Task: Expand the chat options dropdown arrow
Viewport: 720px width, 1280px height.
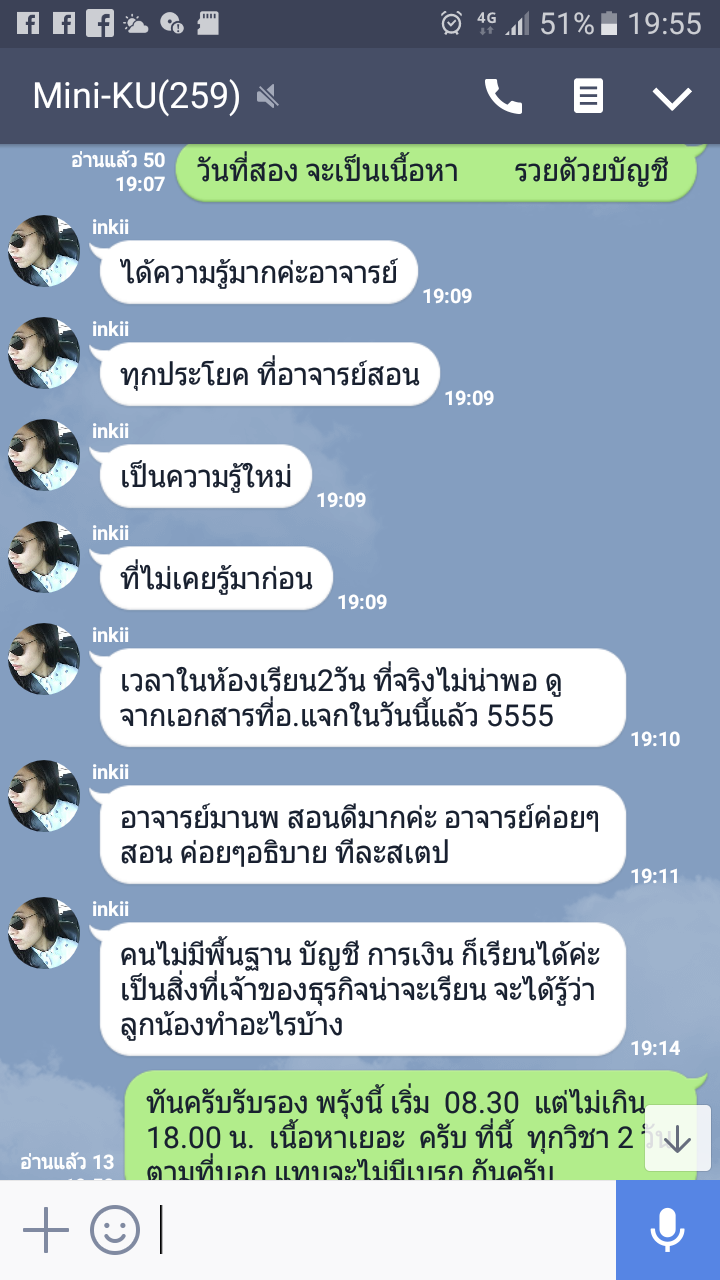Action: click(x=672, y=97)
